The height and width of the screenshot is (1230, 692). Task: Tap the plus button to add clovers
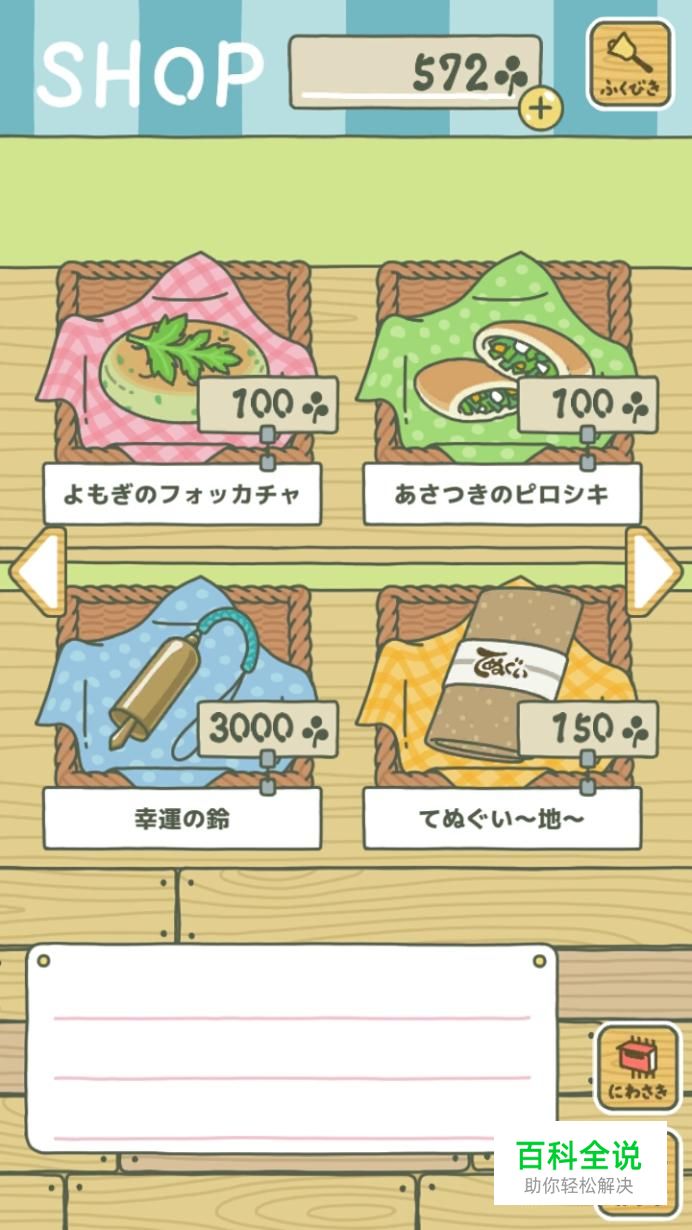540,108
